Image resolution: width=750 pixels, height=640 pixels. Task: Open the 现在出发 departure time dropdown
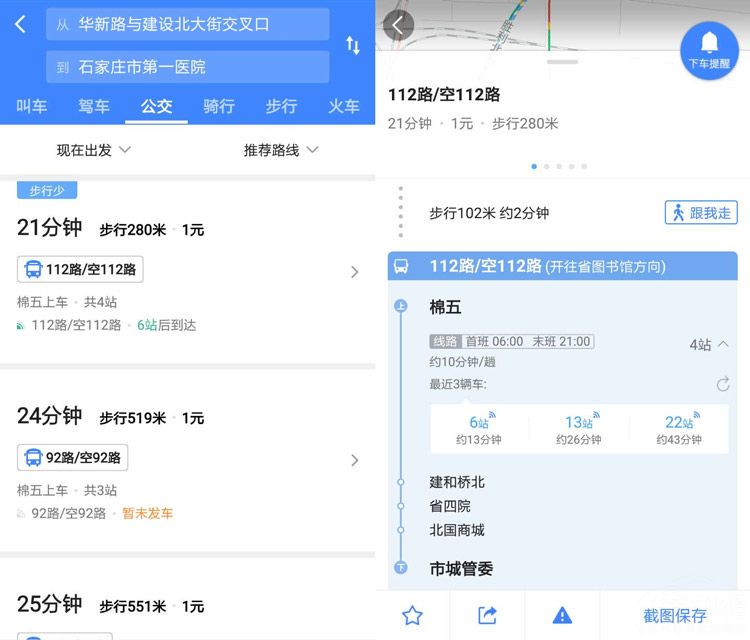93,150
